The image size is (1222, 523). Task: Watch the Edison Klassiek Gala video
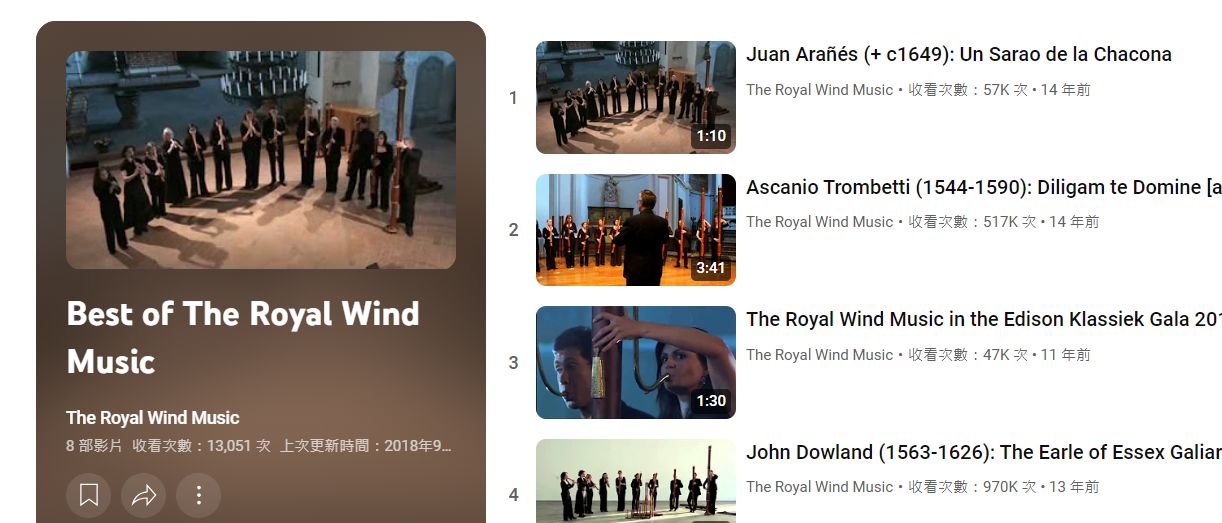pos(635,362)
